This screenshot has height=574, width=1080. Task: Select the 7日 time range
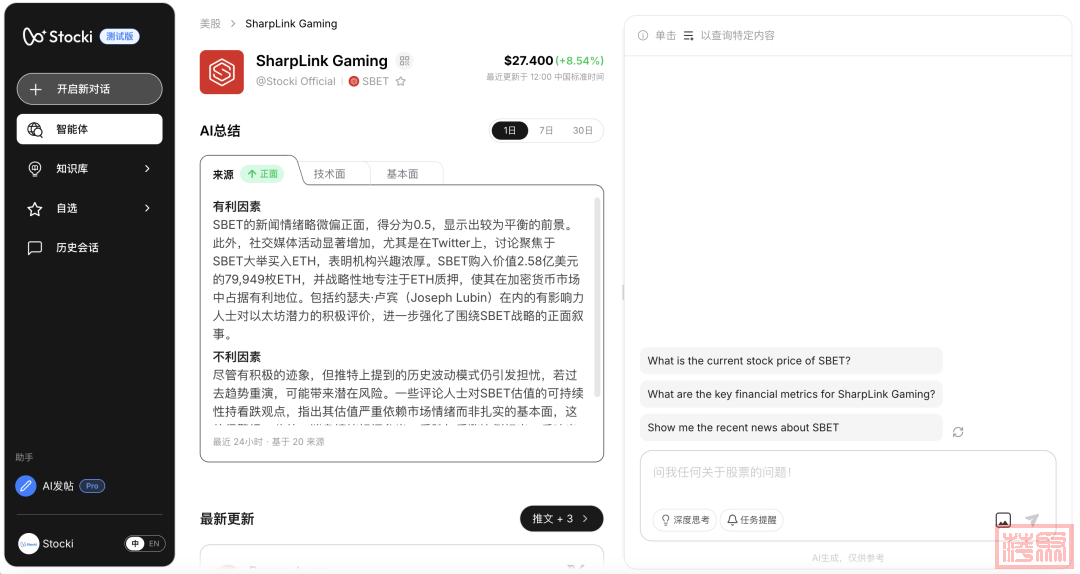[546, 131]
